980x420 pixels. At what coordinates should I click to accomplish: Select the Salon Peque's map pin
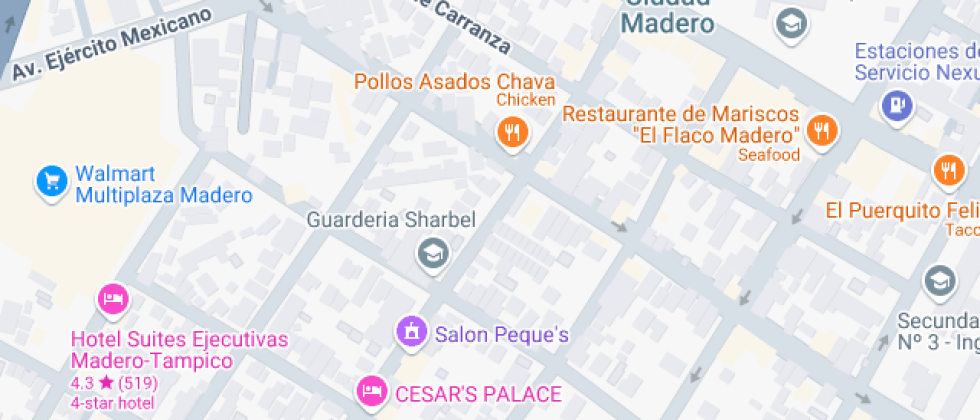coord(411,331)
